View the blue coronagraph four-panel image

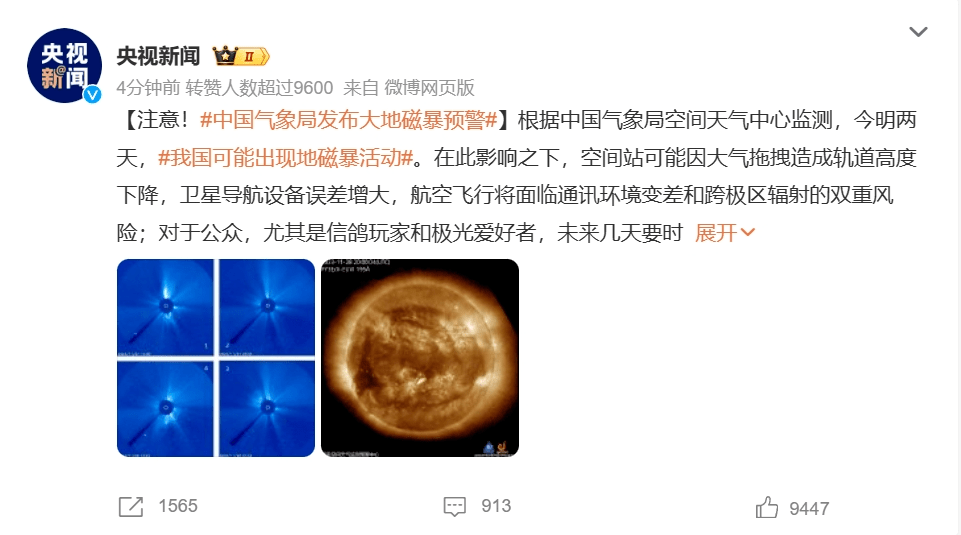pyautogui.click(x=216, y=358)
